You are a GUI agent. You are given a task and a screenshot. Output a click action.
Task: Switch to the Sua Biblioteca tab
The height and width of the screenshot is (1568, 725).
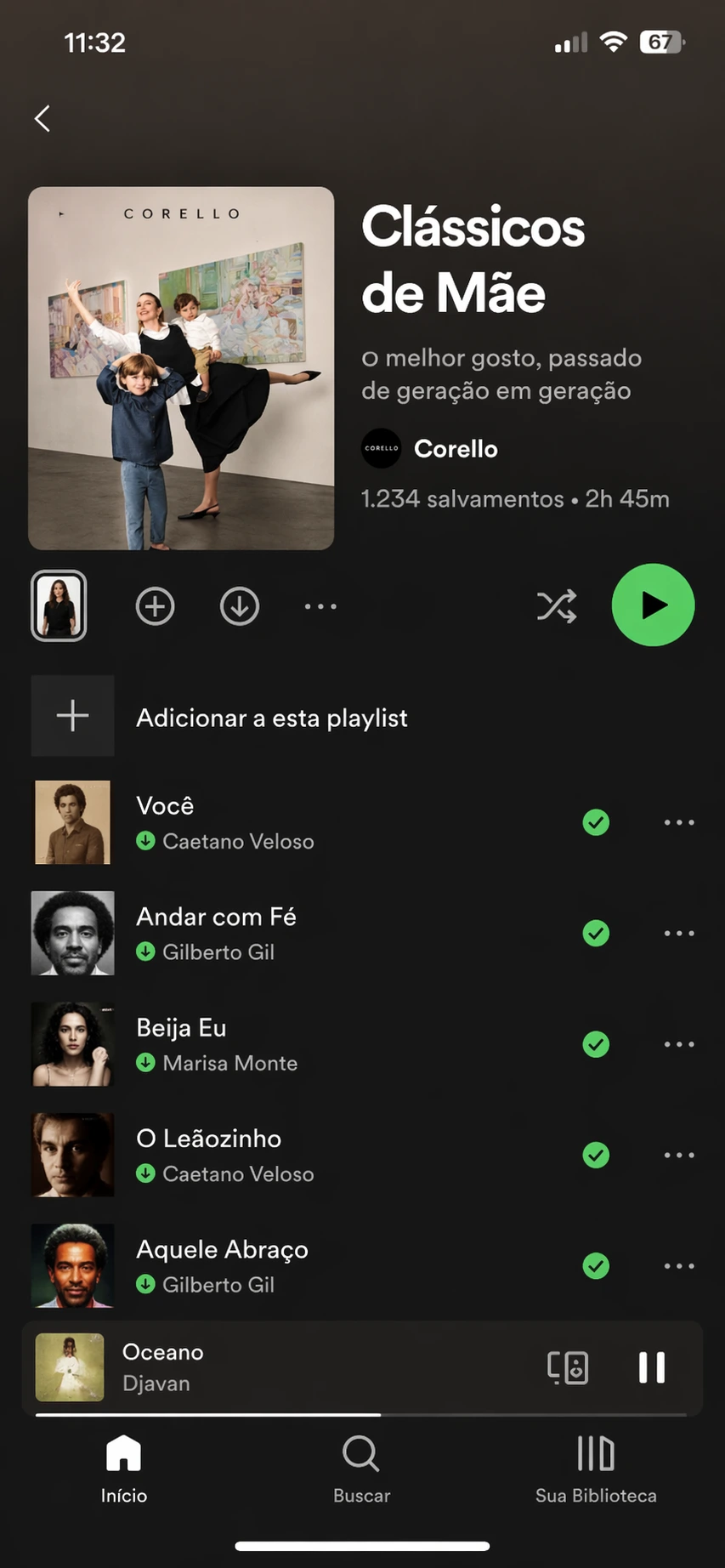(596, 1468)
